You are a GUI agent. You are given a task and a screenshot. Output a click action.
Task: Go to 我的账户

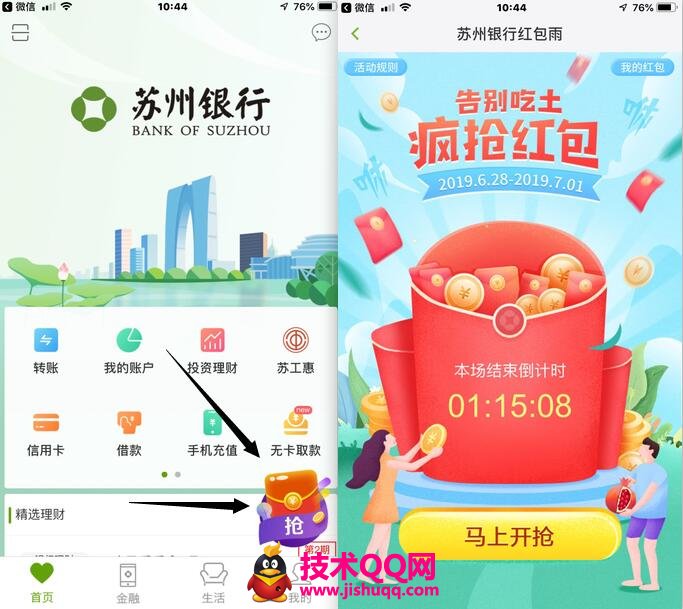click(129, 349)
